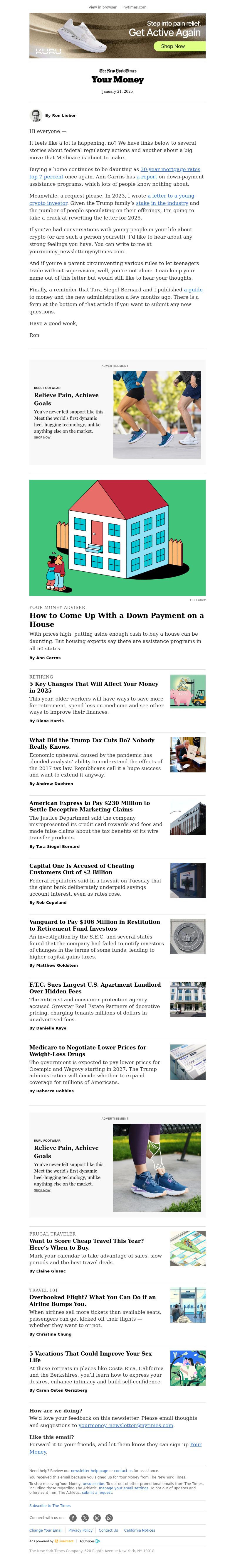Open 5 Key Changes That Will Affect Your Money

pos(94,687)
